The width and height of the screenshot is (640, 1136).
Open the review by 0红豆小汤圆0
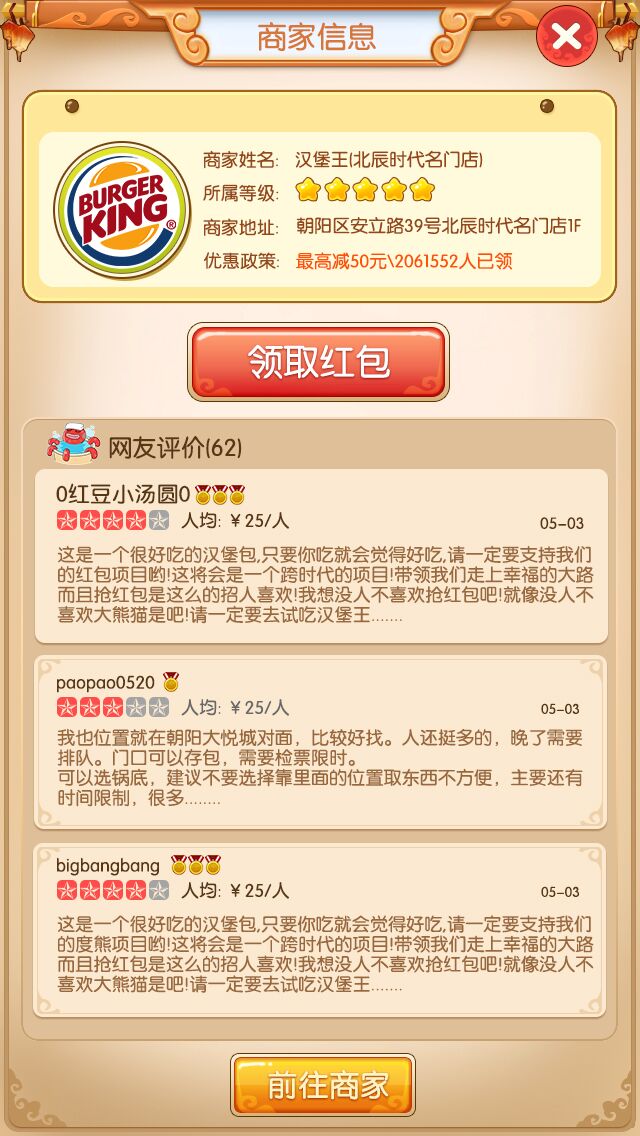coord(320,556)
